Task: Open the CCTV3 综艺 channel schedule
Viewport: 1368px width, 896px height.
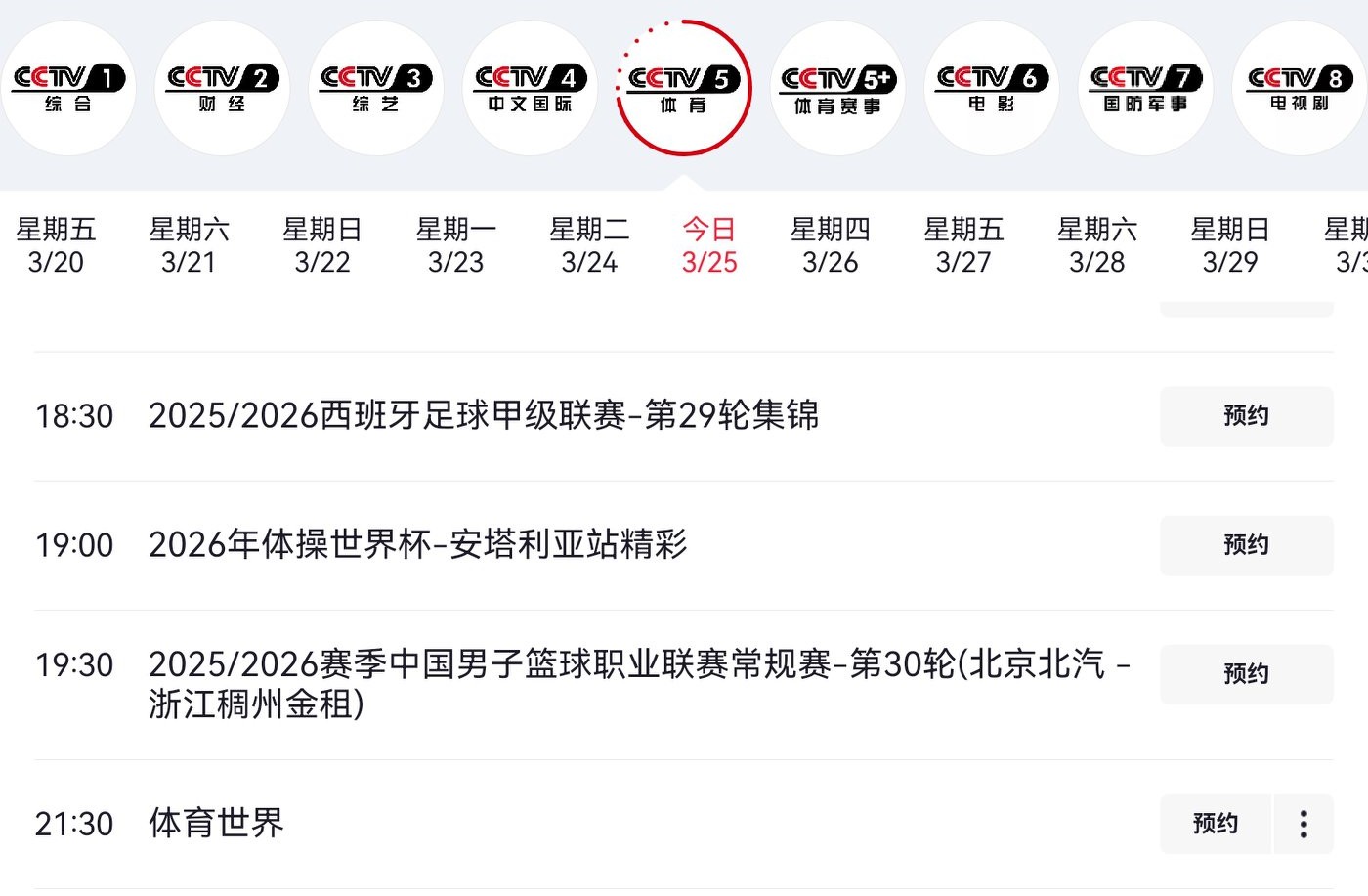Action: (376, 88)
